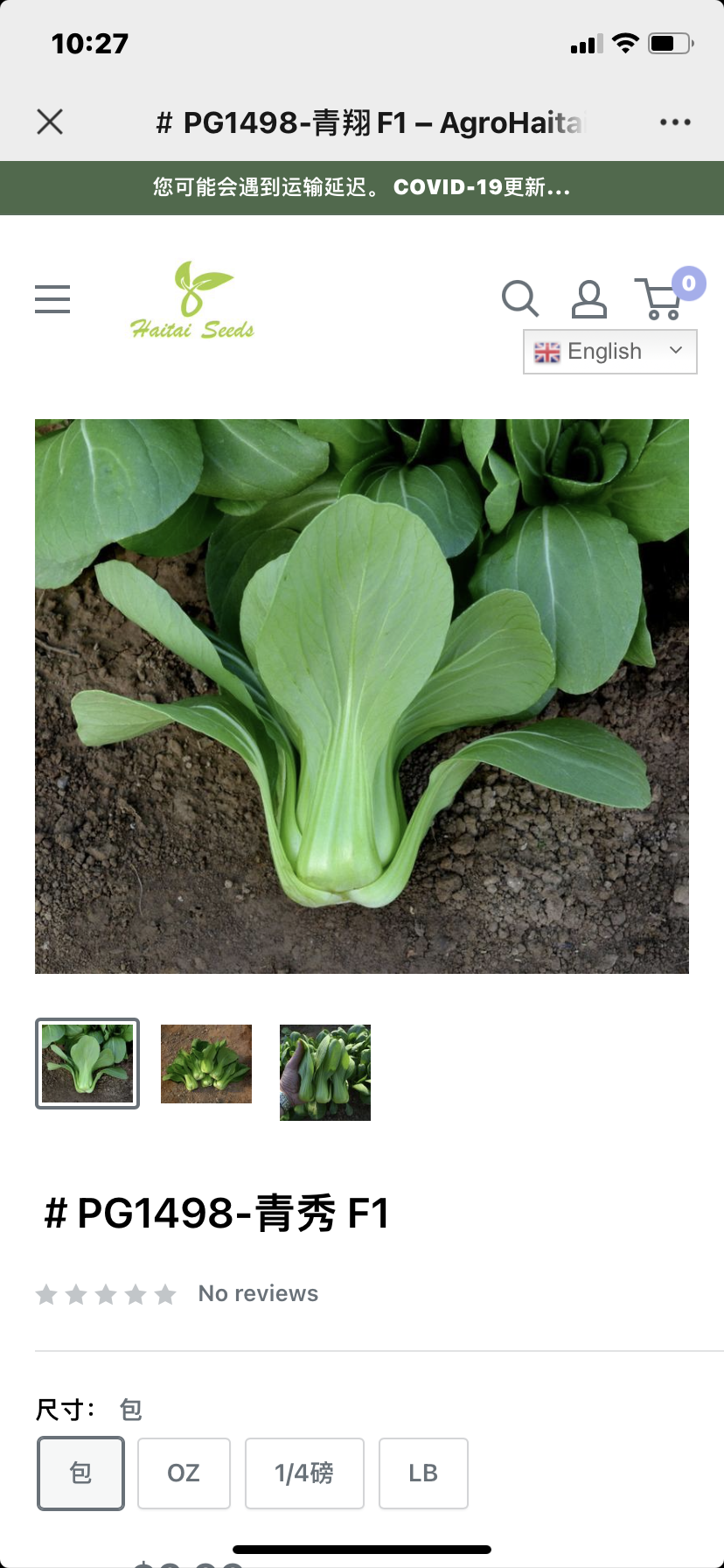Viewport: 724px width, 1568px height.
Task: Open the main bok choy product image
Action: pyautogui.click(x=362, y=696)
